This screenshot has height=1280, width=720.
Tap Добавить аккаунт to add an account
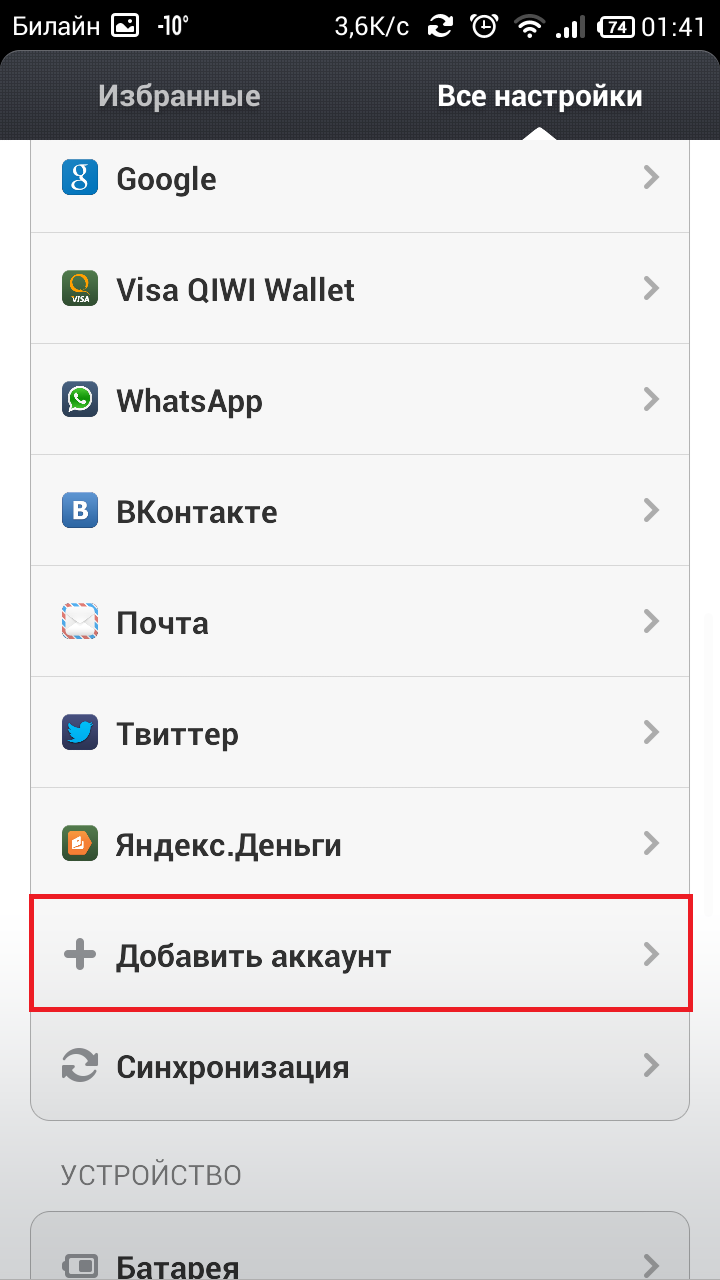(x=360, y=956)
